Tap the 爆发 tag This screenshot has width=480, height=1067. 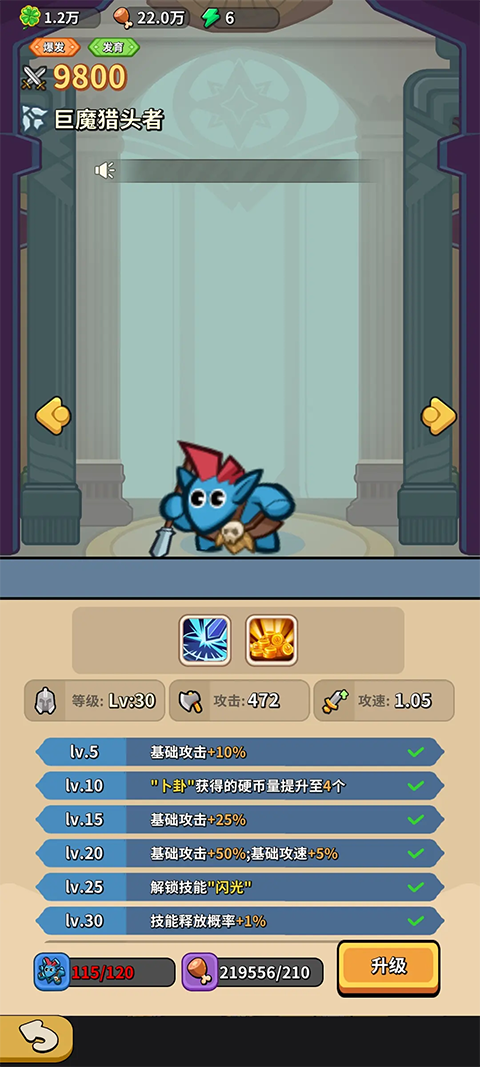click(55, 47)
